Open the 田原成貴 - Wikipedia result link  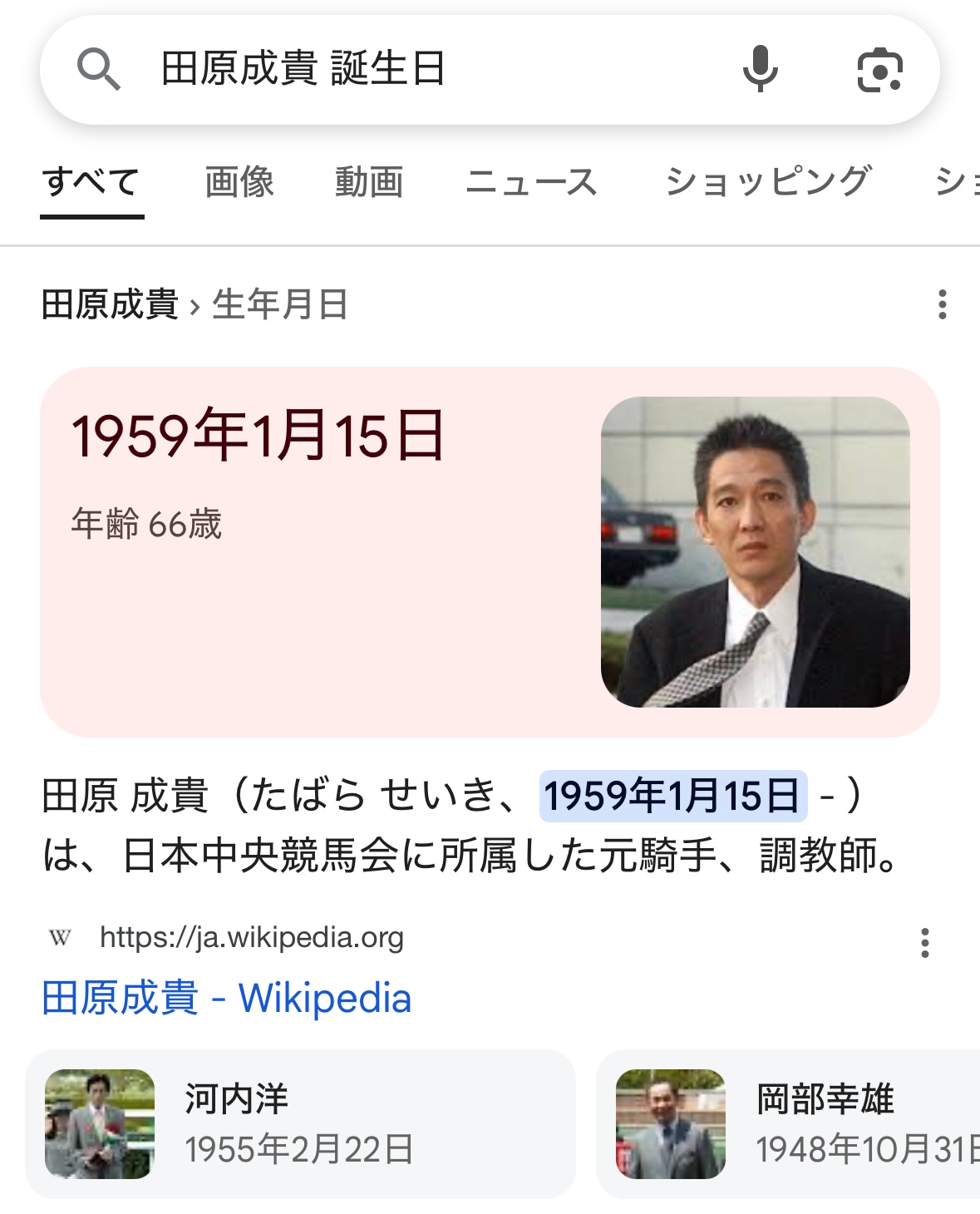point(226,998)
